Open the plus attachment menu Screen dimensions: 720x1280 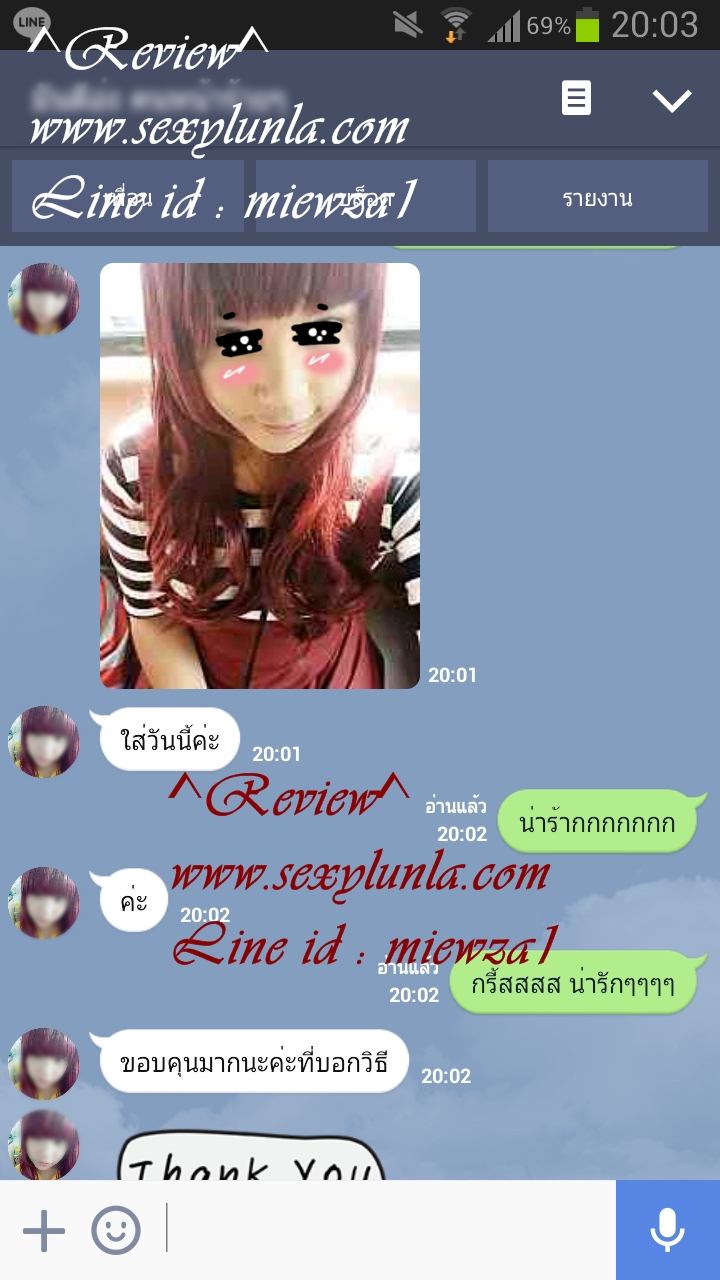44,1230
